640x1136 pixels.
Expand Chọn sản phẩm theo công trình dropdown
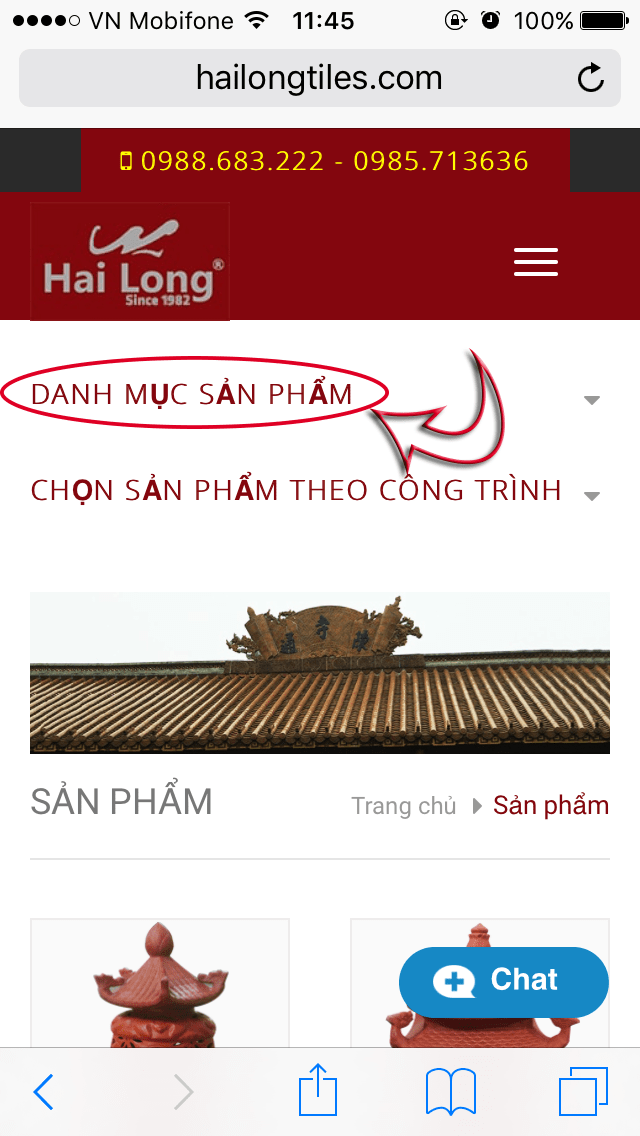tap(591, 496)
